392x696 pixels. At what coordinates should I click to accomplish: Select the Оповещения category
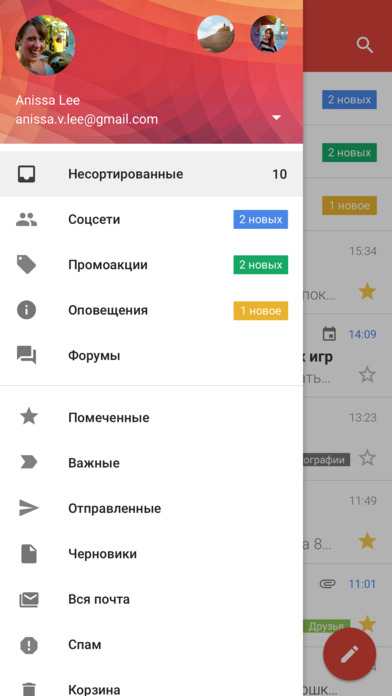click(151, 310)
